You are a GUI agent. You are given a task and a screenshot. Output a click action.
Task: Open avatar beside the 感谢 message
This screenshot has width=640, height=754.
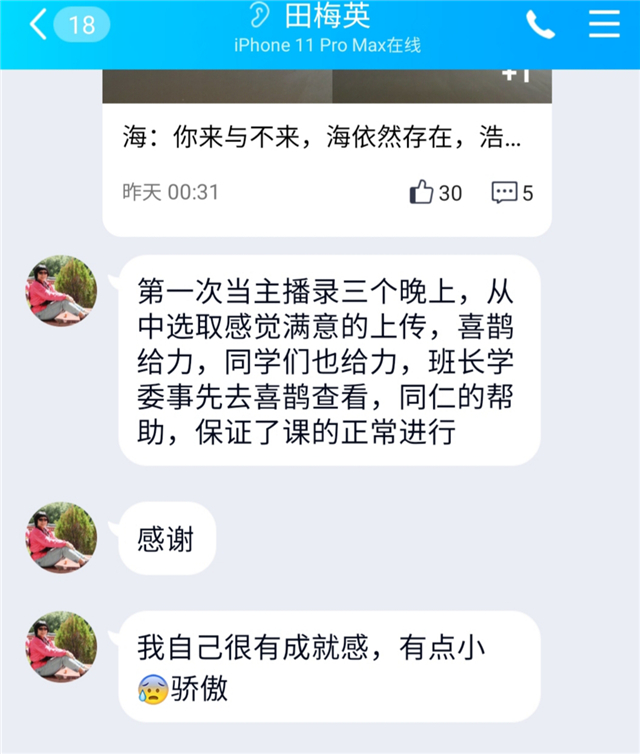(x=61, y=538)
